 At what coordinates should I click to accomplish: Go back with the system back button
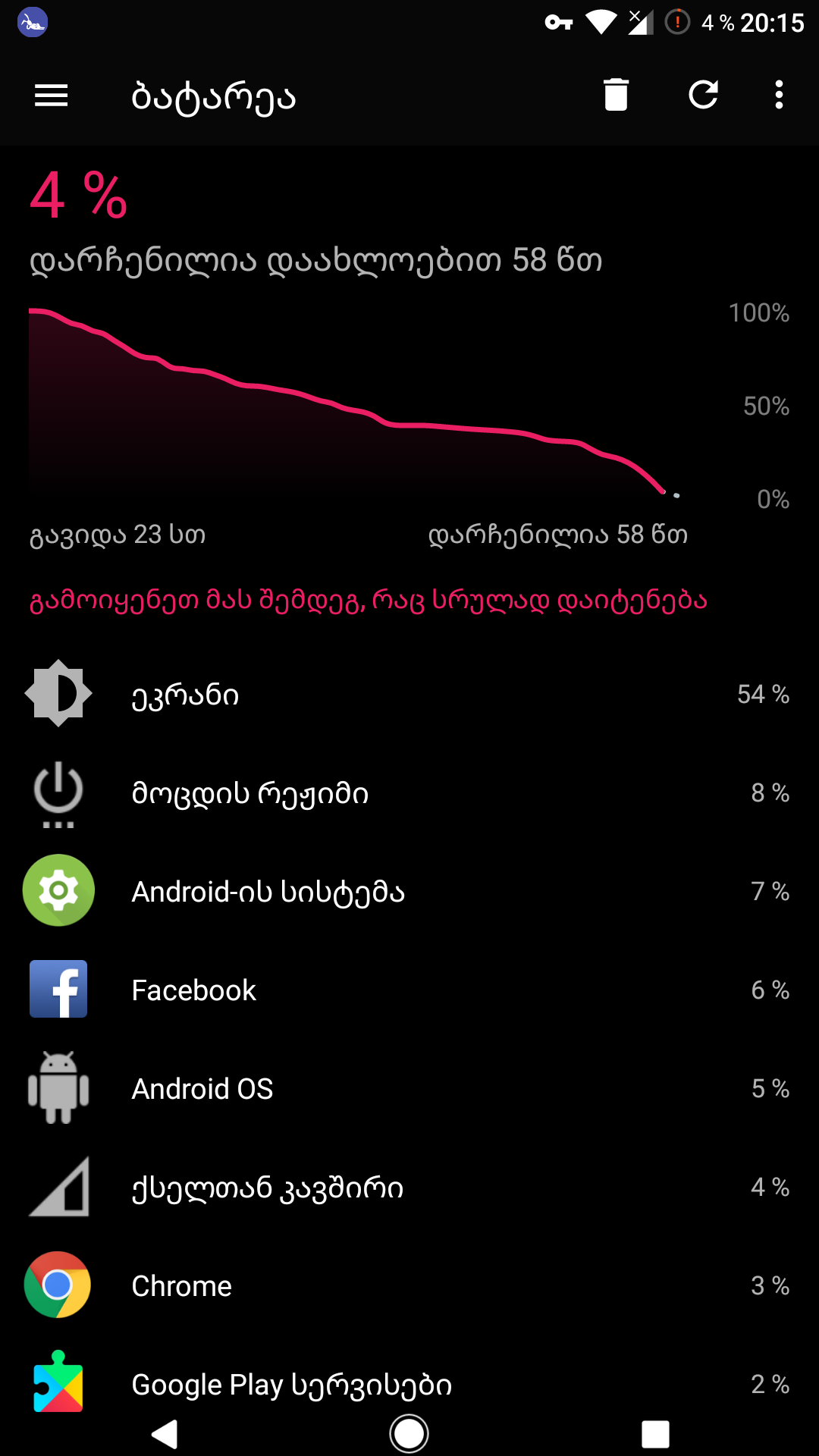click(165, 1434)
